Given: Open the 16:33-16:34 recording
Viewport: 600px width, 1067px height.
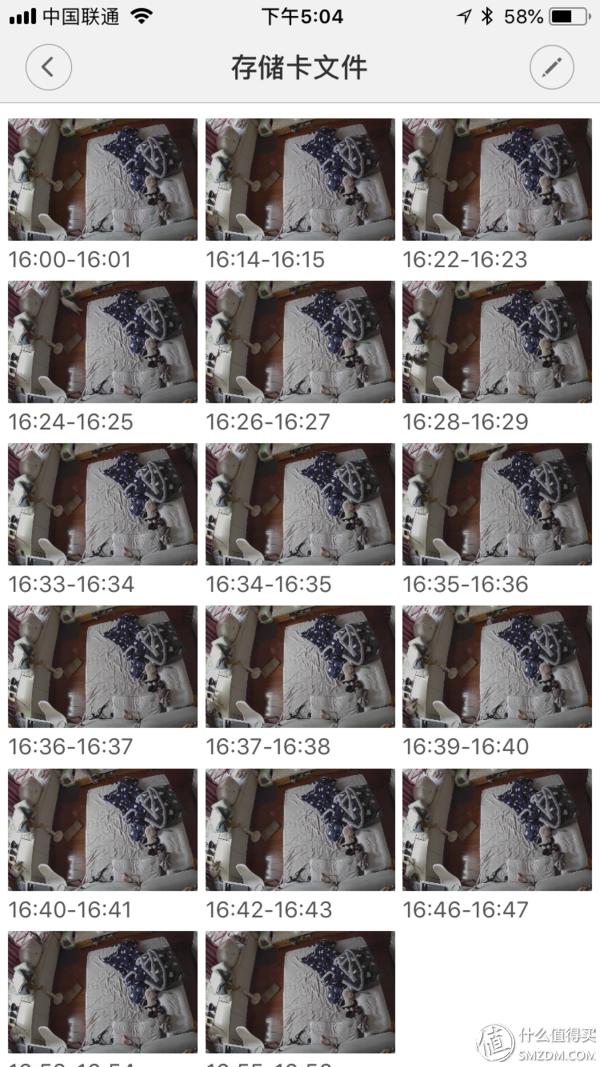Looking at the screenshot, I should 103,504.
